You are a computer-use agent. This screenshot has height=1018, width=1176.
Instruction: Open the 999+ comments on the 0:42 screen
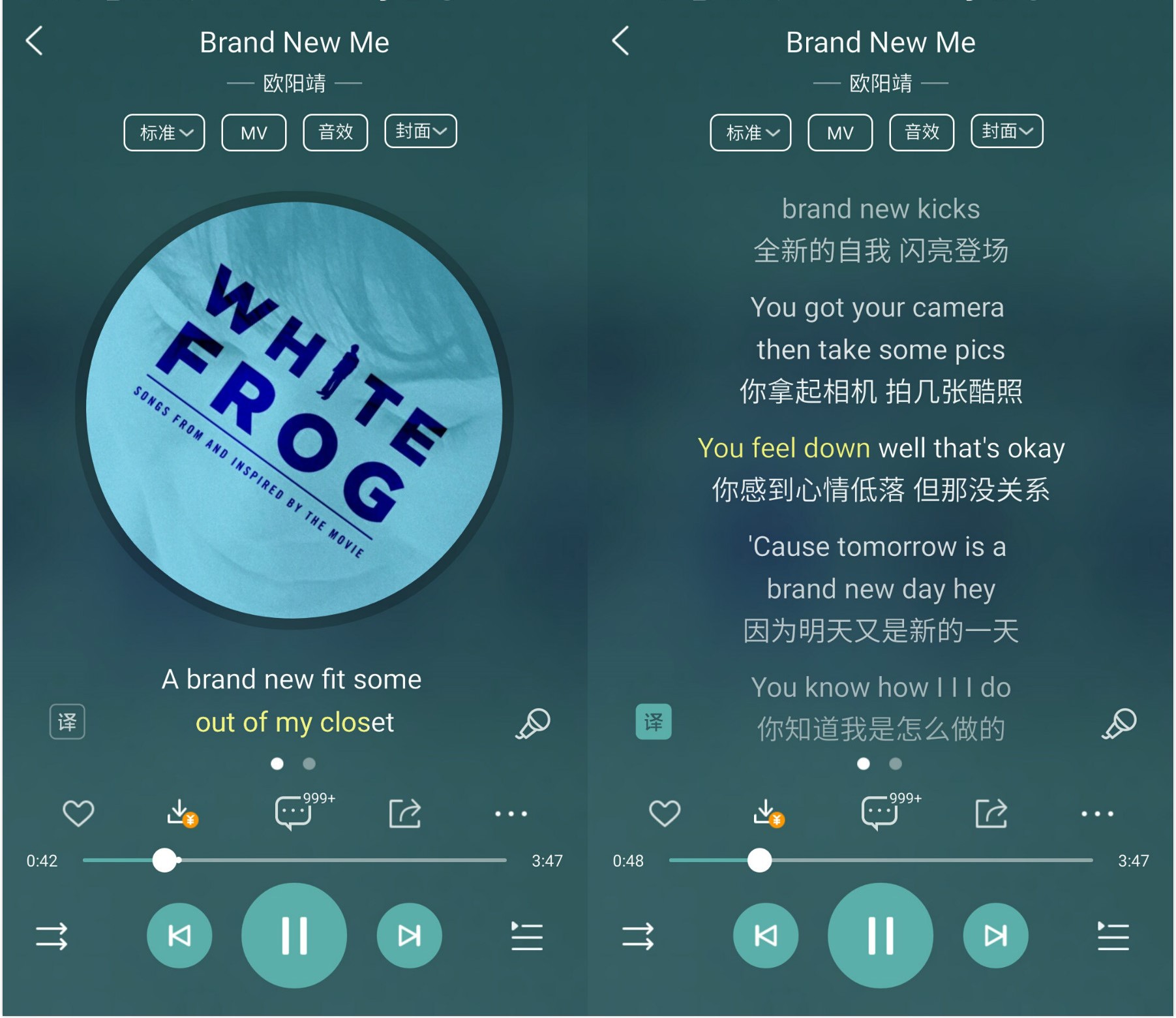click(294, 813)
